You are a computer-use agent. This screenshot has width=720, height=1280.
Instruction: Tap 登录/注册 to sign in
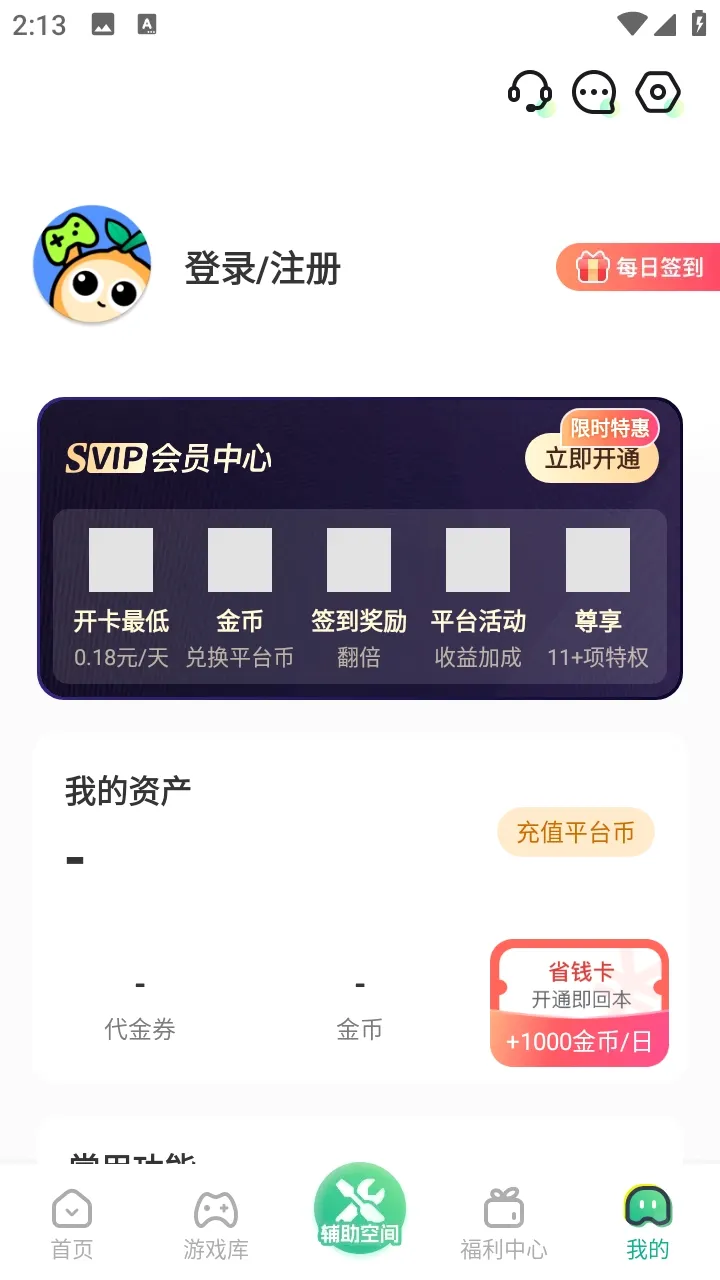click(263, 268)
